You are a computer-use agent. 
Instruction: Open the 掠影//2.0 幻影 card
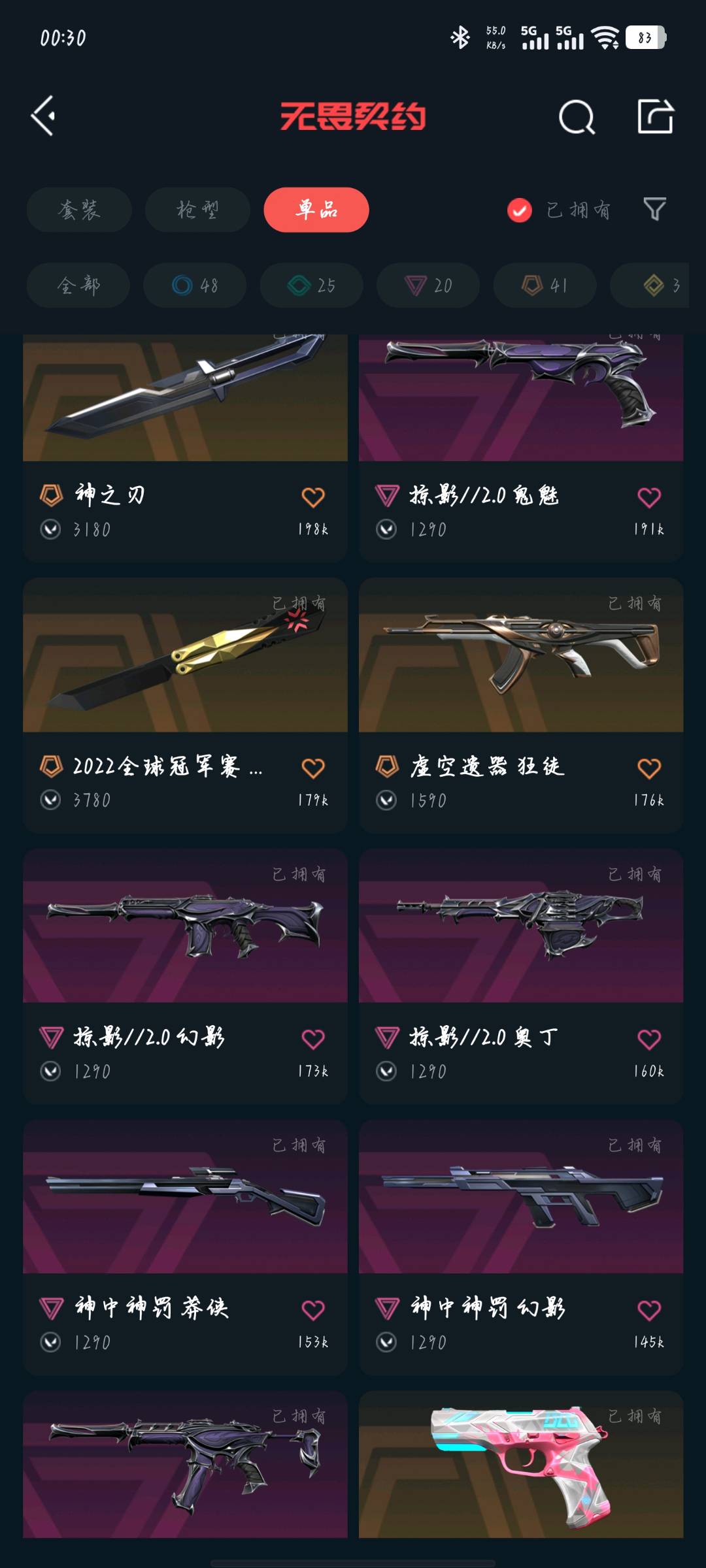point(185,976)
